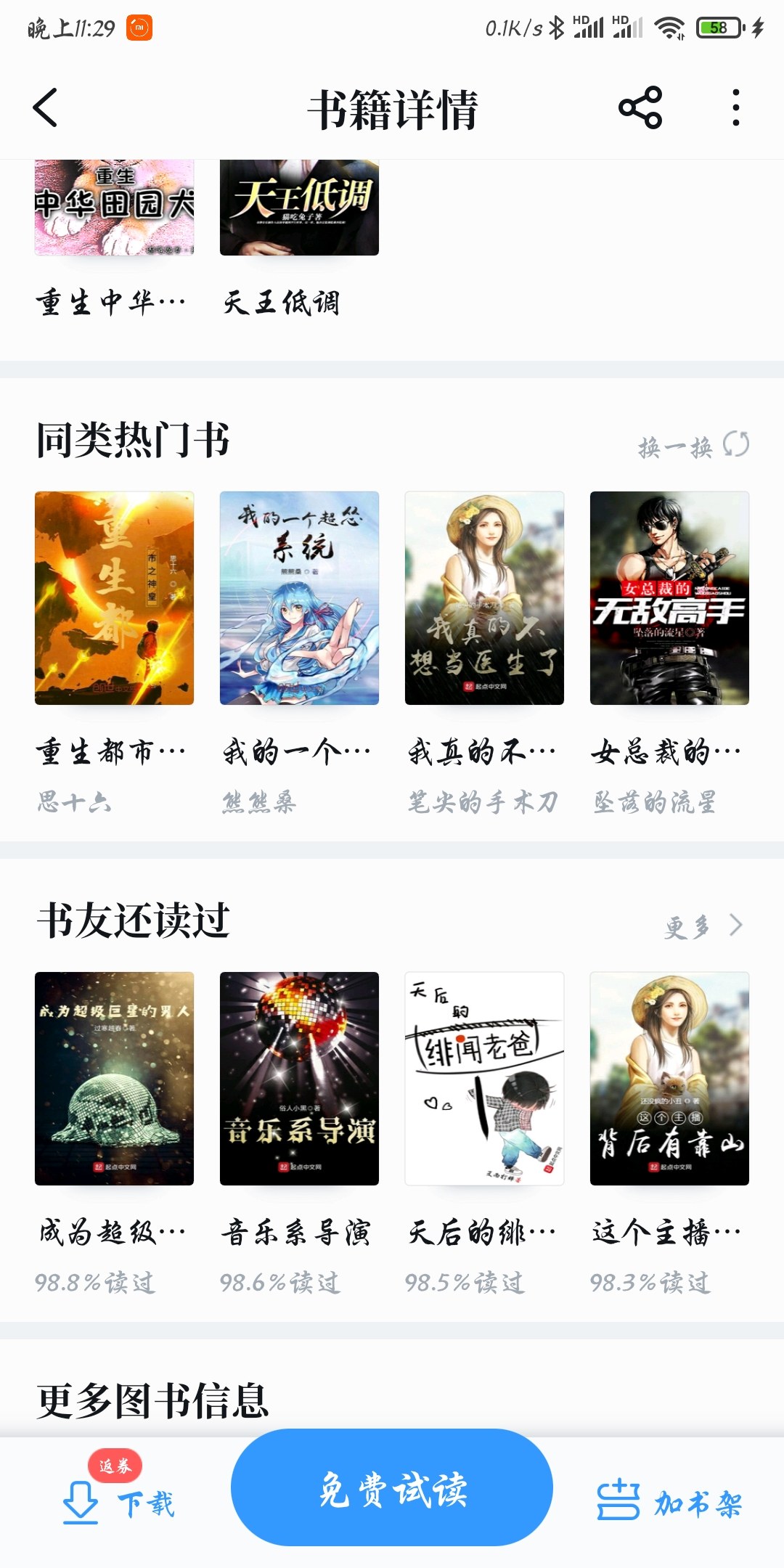784x1568 pixels.
Task: Open the book 我真的不… by 笔尖的手术刀
Action: pyautogui.click(x=484, y=598)
